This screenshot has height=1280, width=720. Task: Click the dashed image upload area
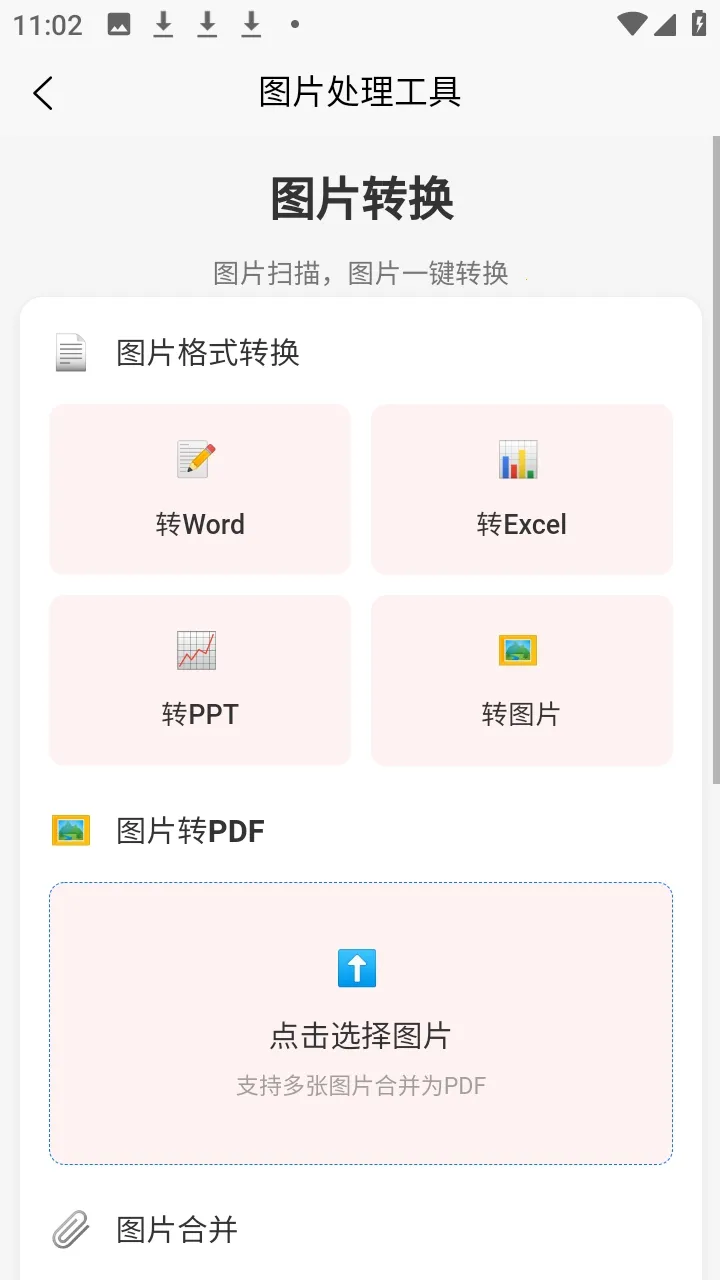[359, 1023]
